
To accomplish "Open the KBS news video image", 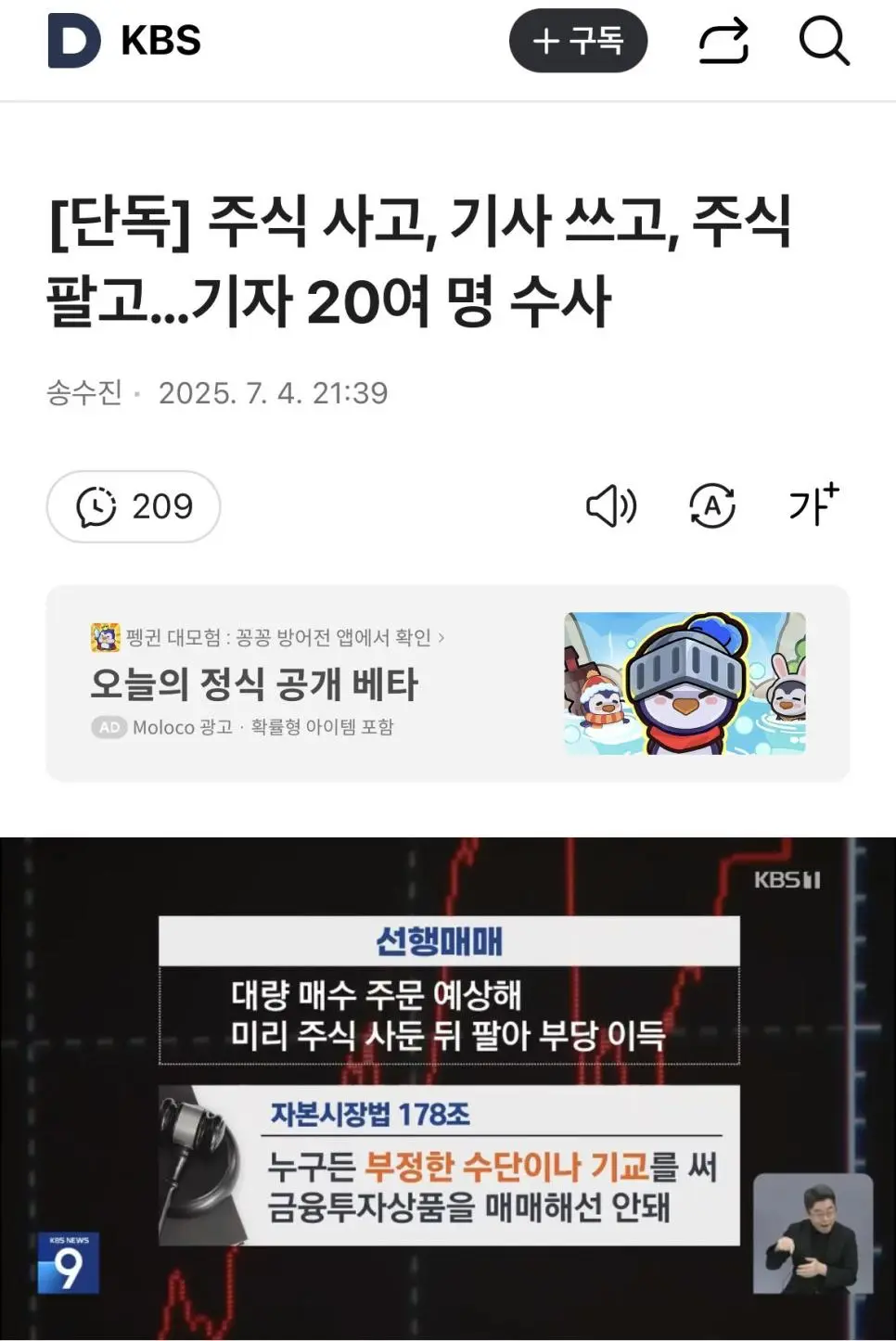I will [447, 1087].
